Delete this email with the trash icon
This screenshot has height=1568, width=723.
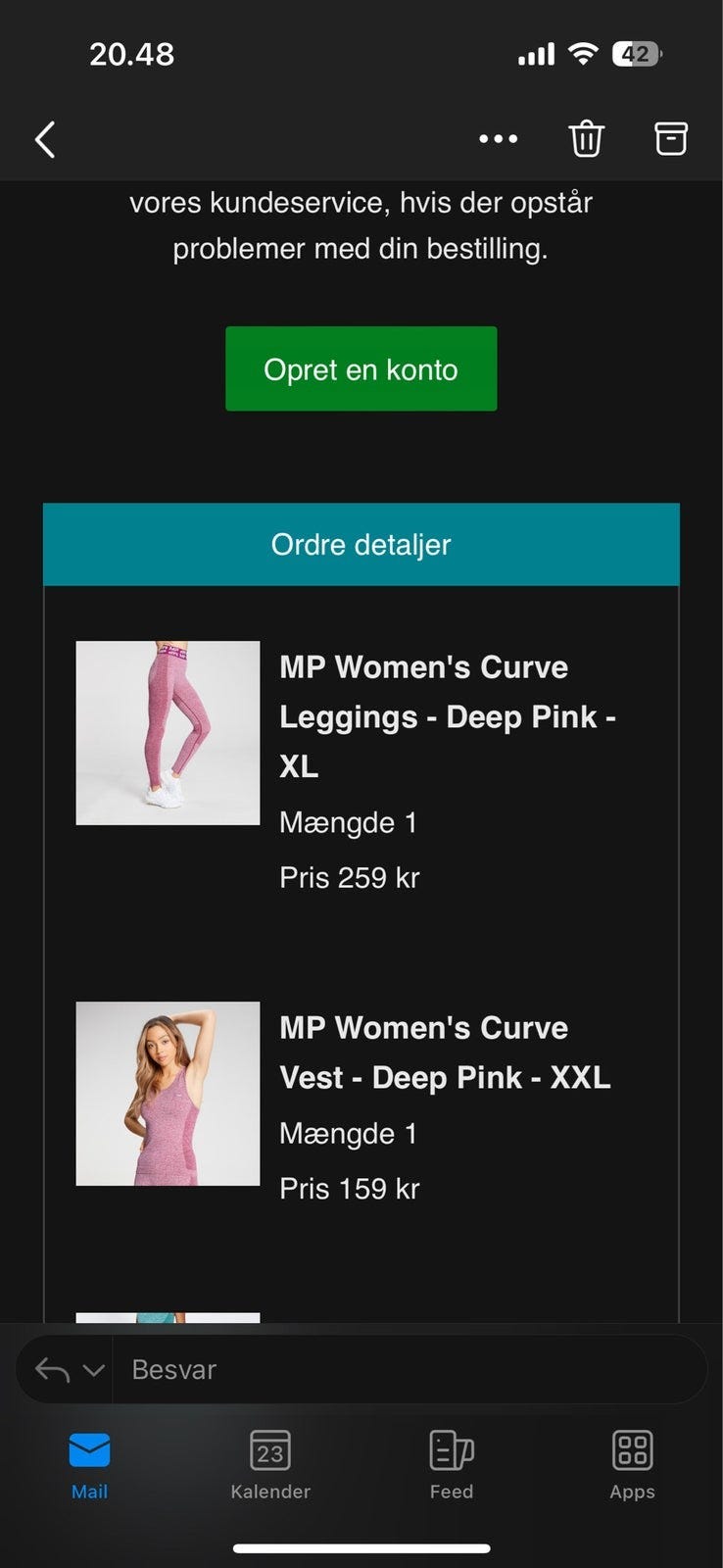pyautogui.click(x=586, y=139)
